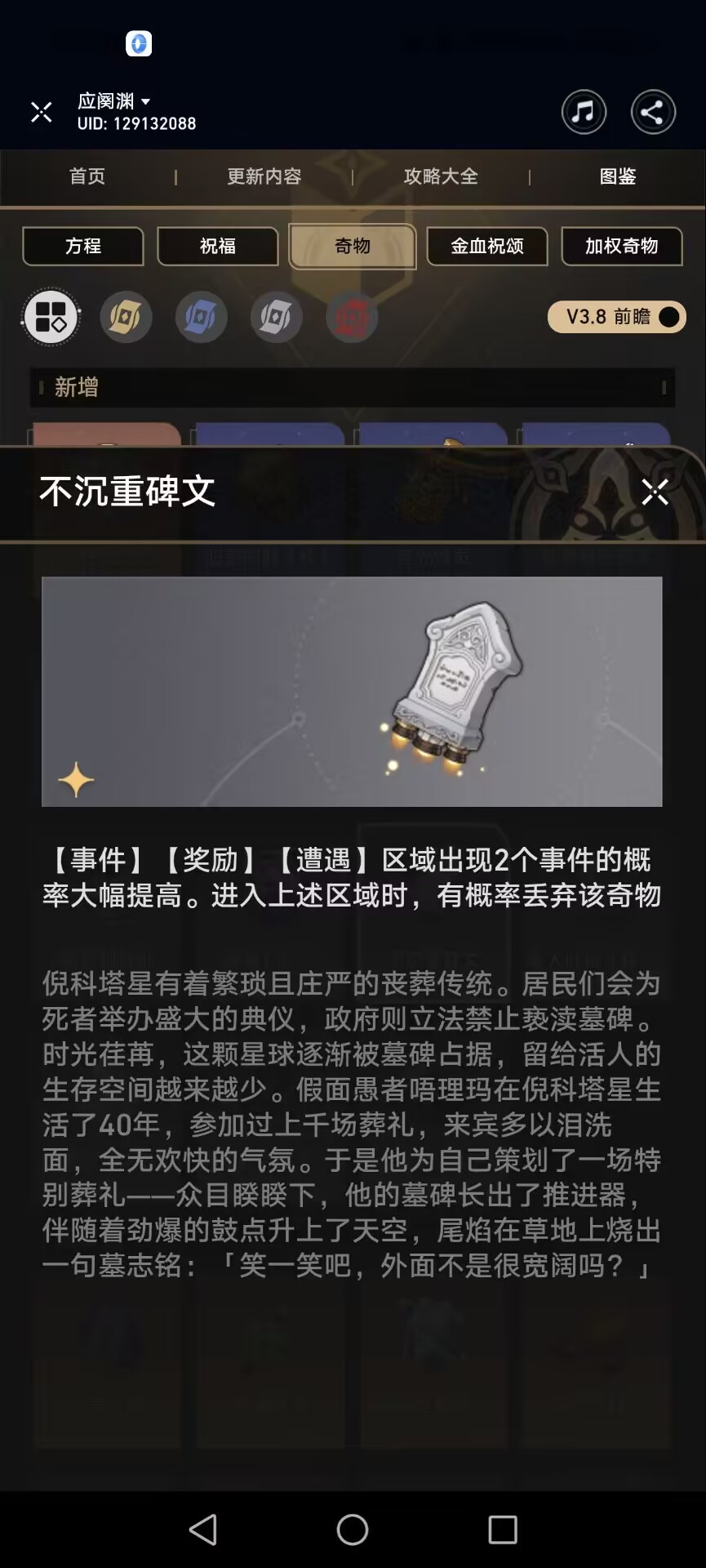Share this page
The height and width of the screenshot is (1568, 706).
[653, 112]
